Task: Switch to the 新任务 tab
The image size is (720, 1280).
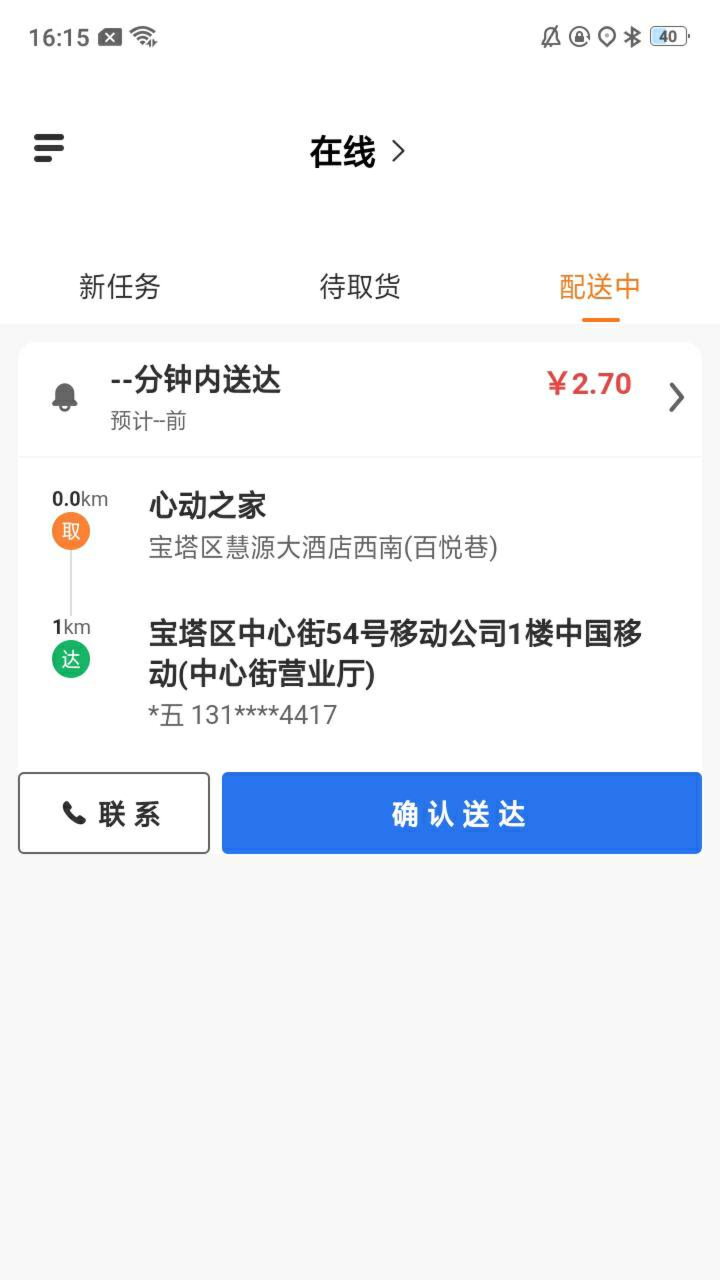Action: click(x=119, y=287)
